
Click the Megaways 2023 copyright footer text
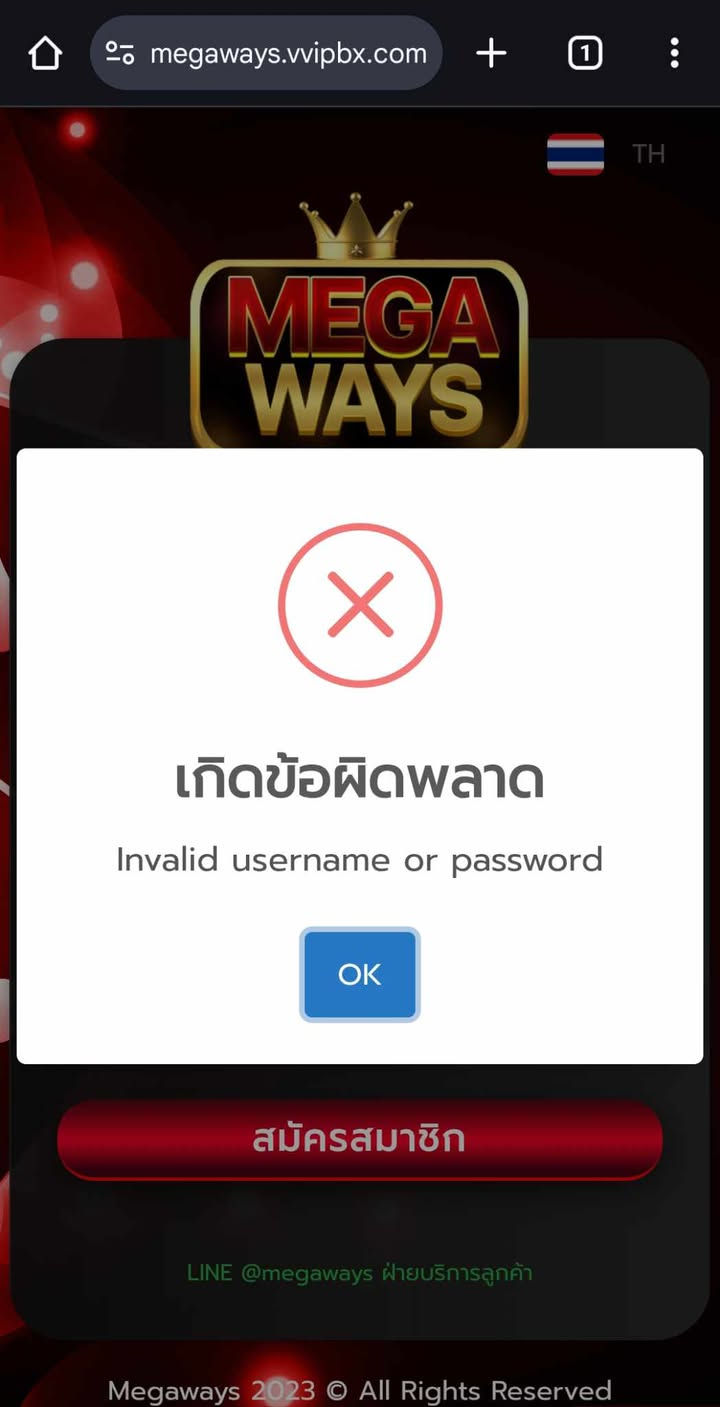360,1390
